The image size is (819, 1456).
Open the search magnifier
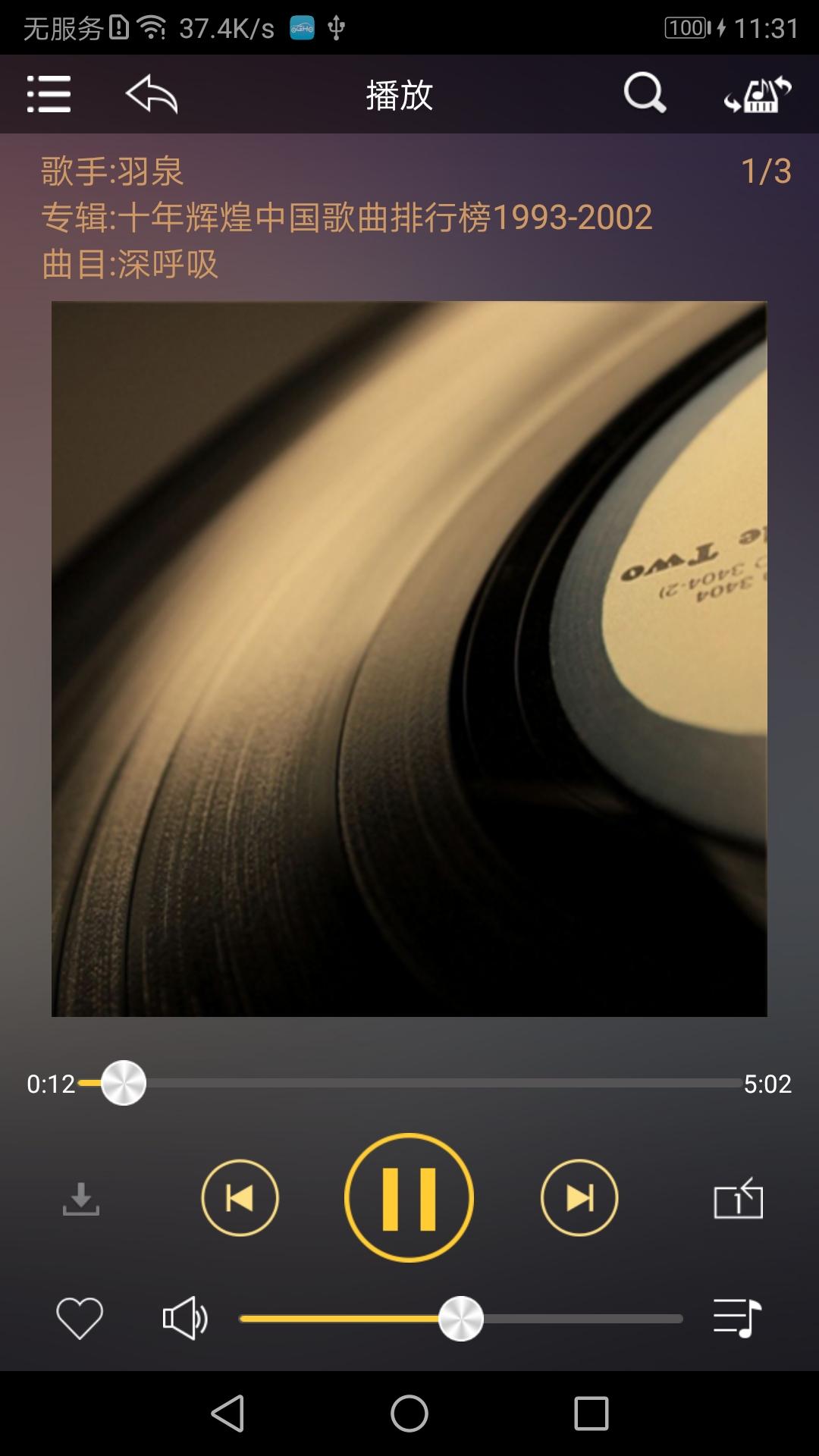click(x=645, y=94)
